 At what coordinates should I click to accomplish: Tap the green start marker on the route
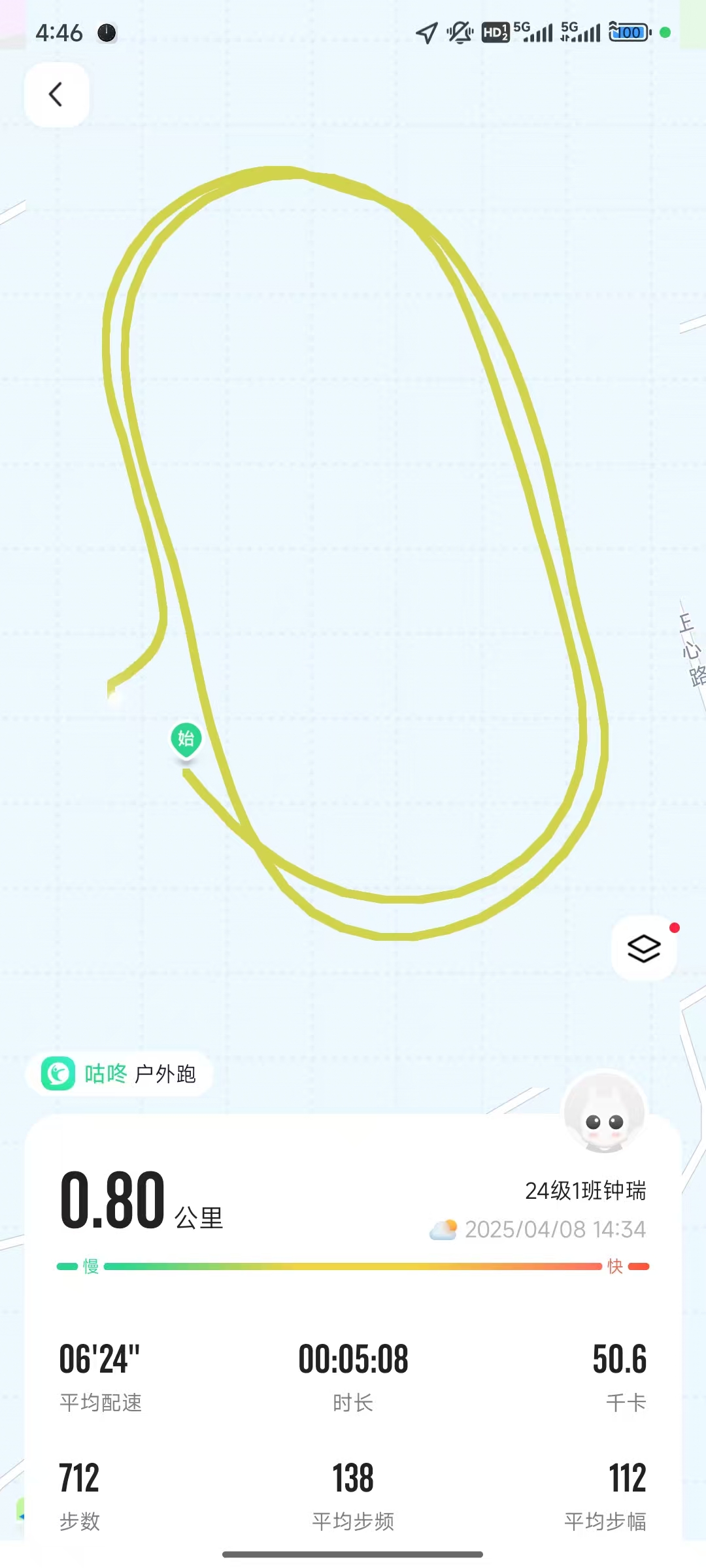click(x=186, y=740)
